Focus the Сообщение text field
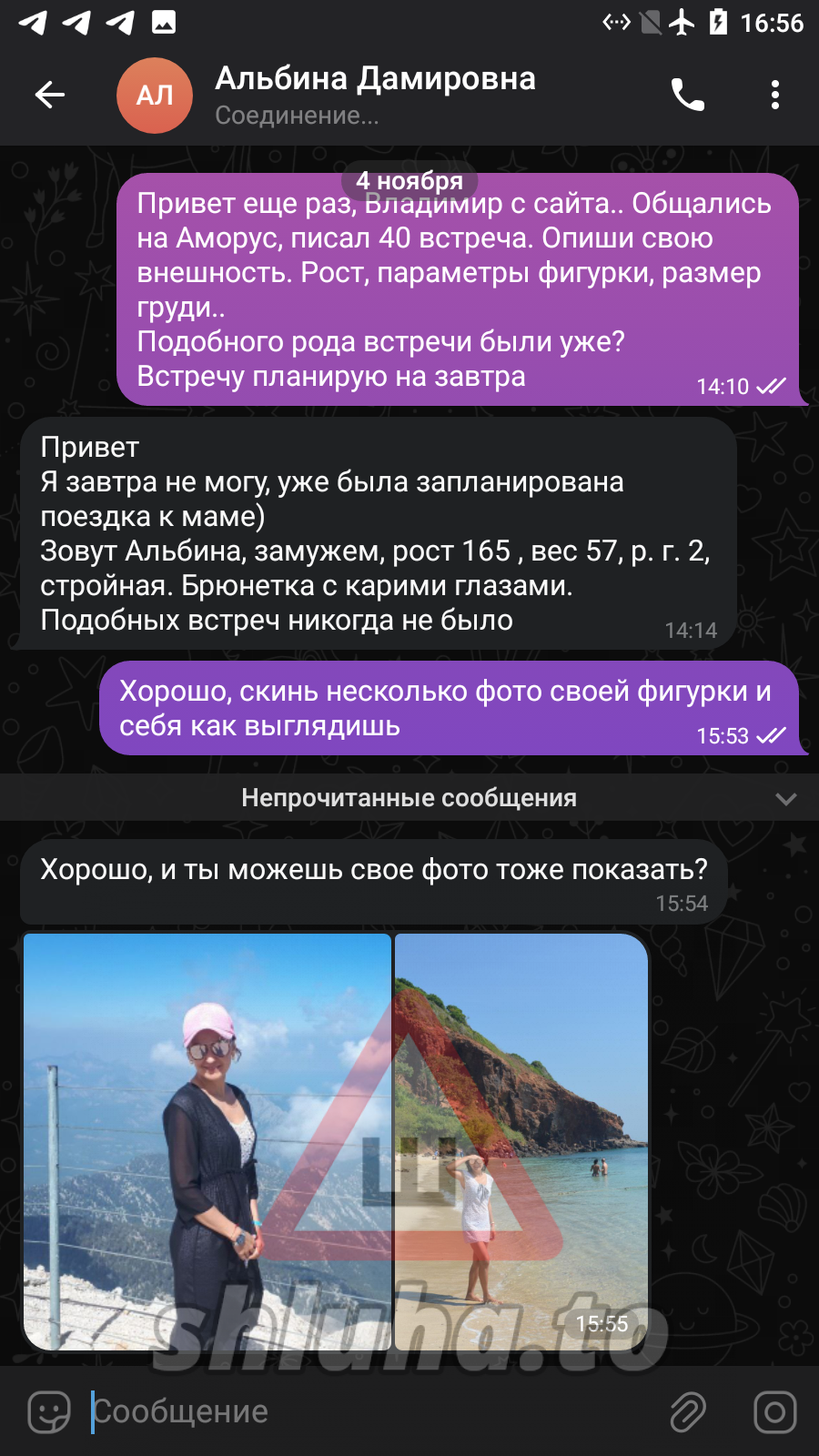The width and height of the screenshot is (819, 1456). 364,1412
